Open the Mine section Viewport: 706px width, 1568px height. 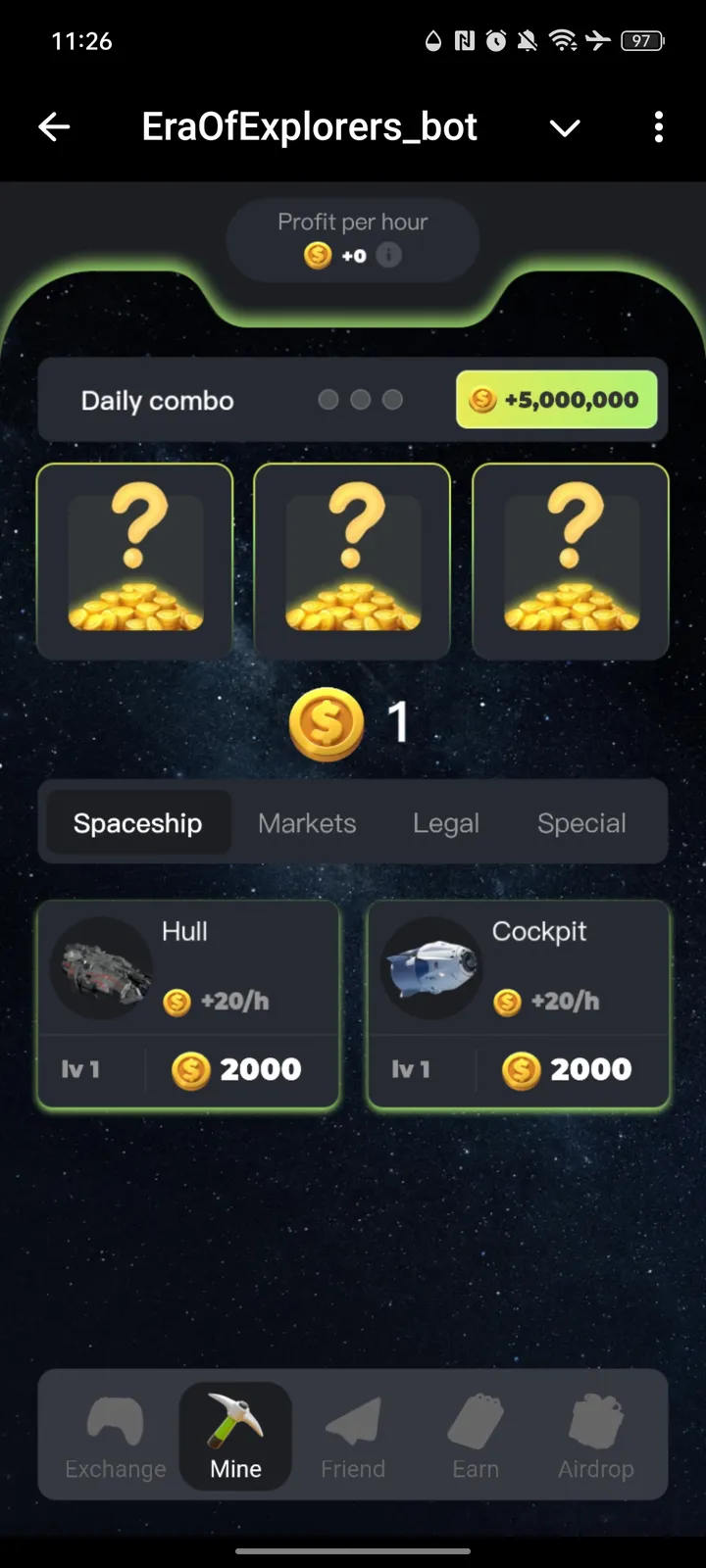[x=235, y=1438]
